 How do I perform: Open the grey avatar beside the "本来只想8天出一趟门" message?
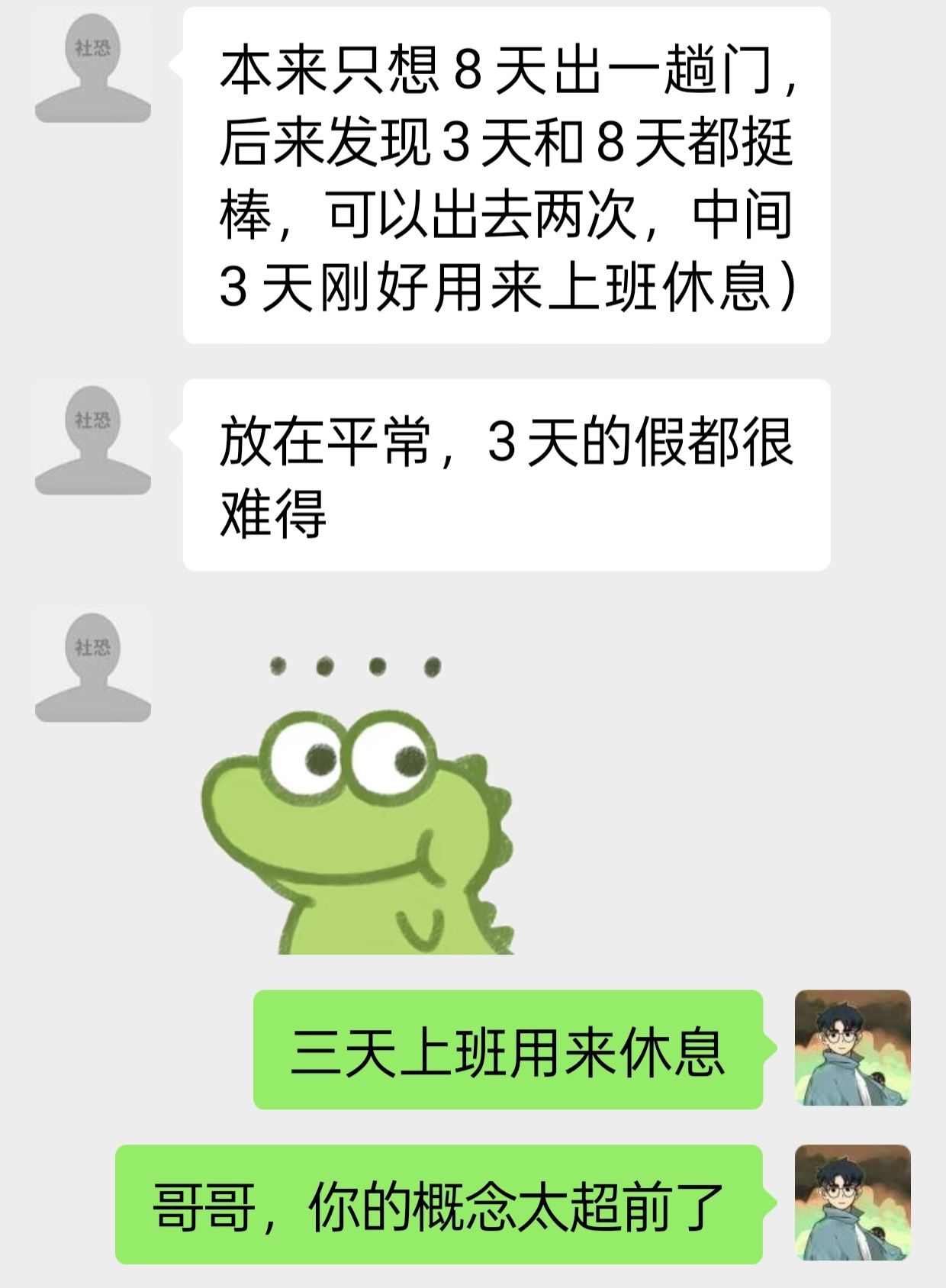[x=93, y=66]
